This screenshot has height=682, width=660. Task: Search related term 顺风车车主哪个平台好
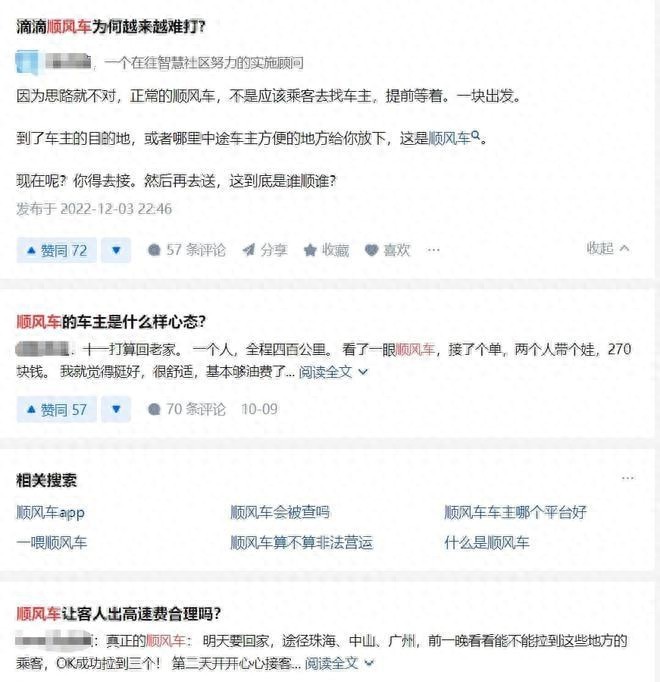pyautogui.click(x=515, y=512)
